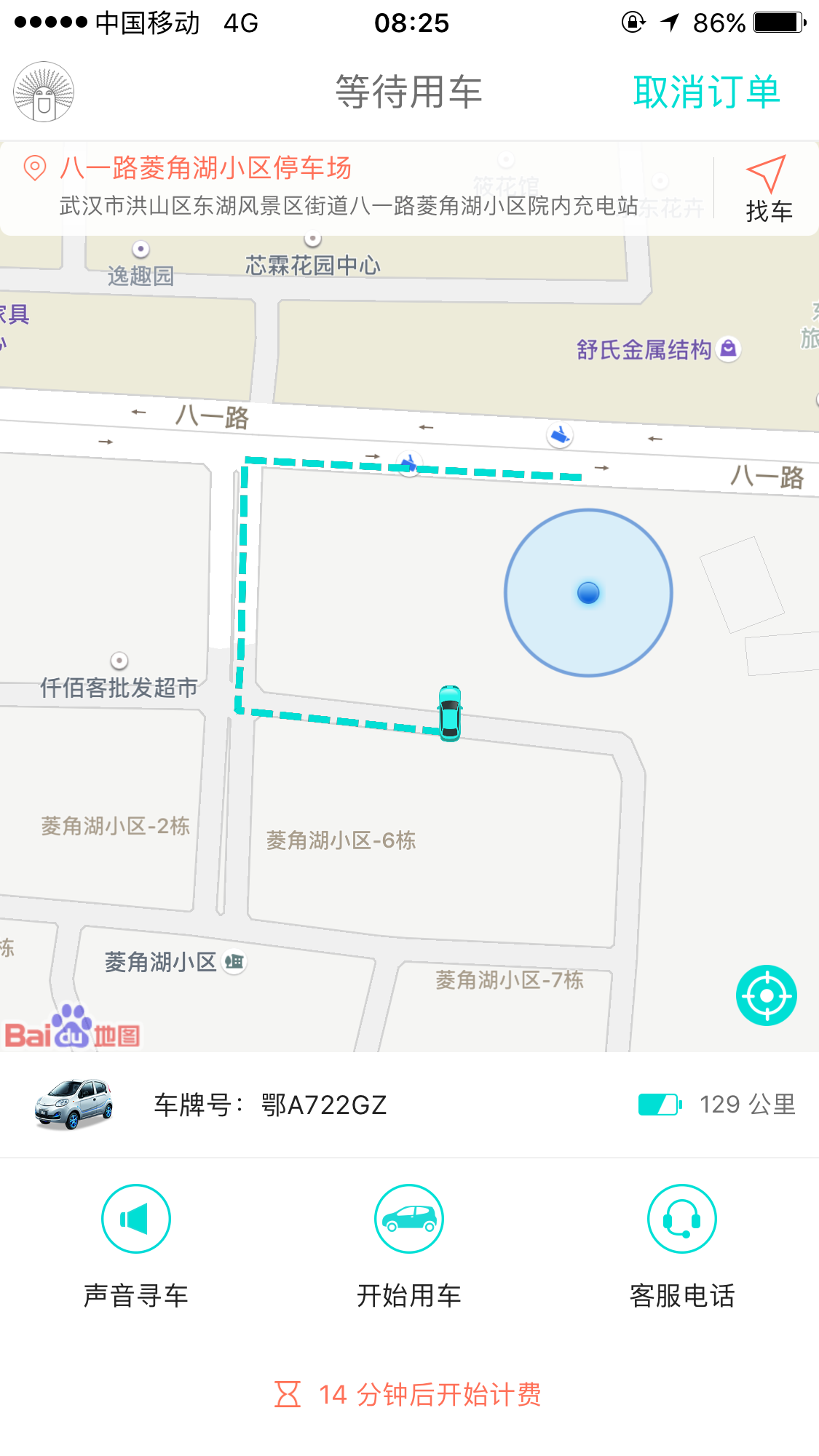Open the profile avatar menu
The image size is (819, 1456).
coord(44,92)
